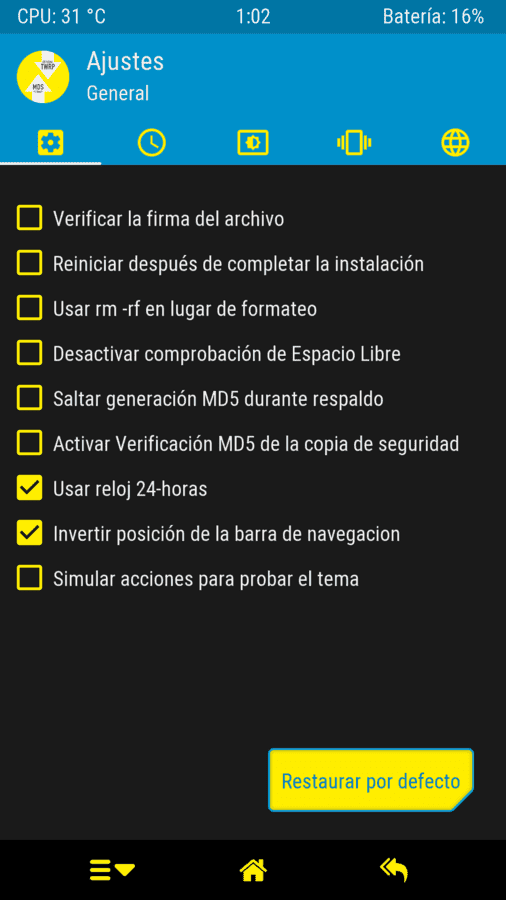The image size is (506, 900).
Task: Tap Restaurar por defecto button
Action: click(x=371, y=781)
